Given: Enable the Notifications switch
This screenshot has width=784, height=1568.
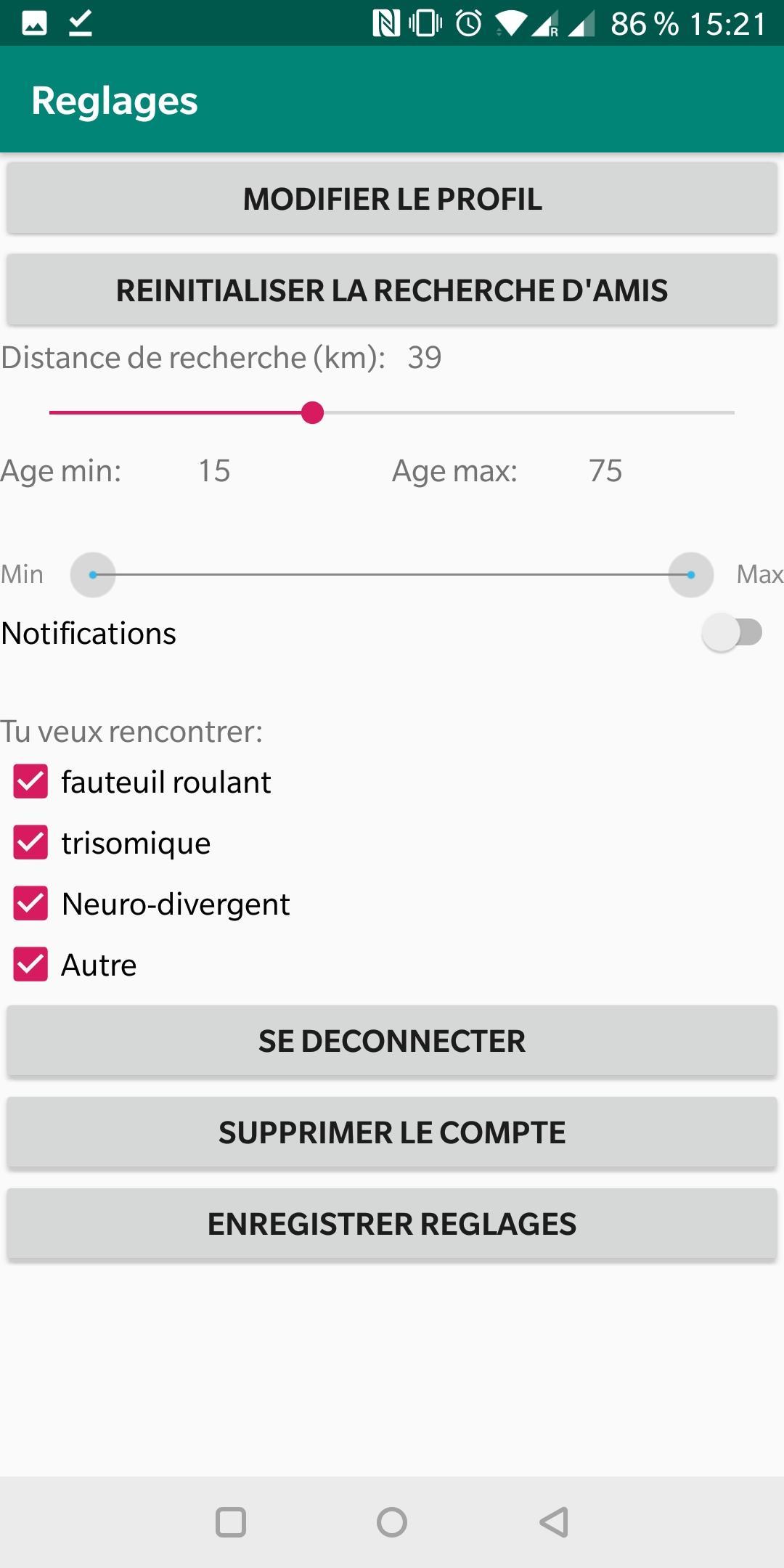Looking at the screenshot, I should tap(732, 632).
